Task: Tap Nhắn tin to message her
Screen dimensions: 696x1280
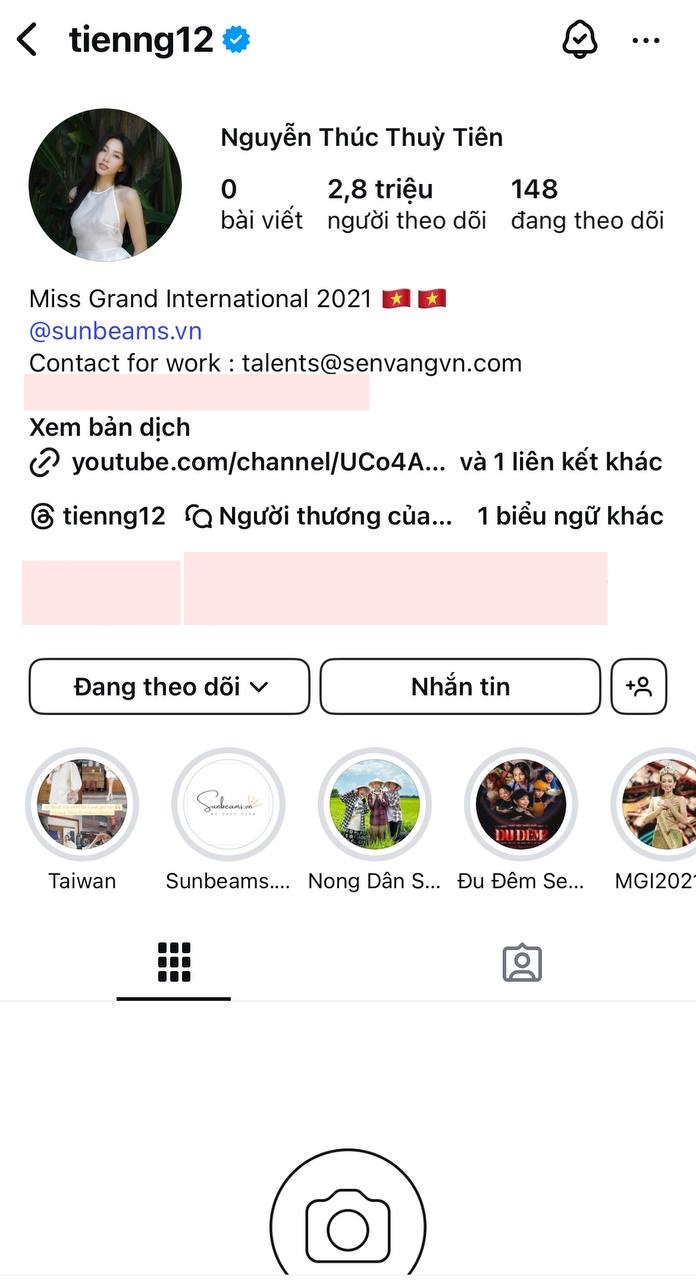Action: 460,686
